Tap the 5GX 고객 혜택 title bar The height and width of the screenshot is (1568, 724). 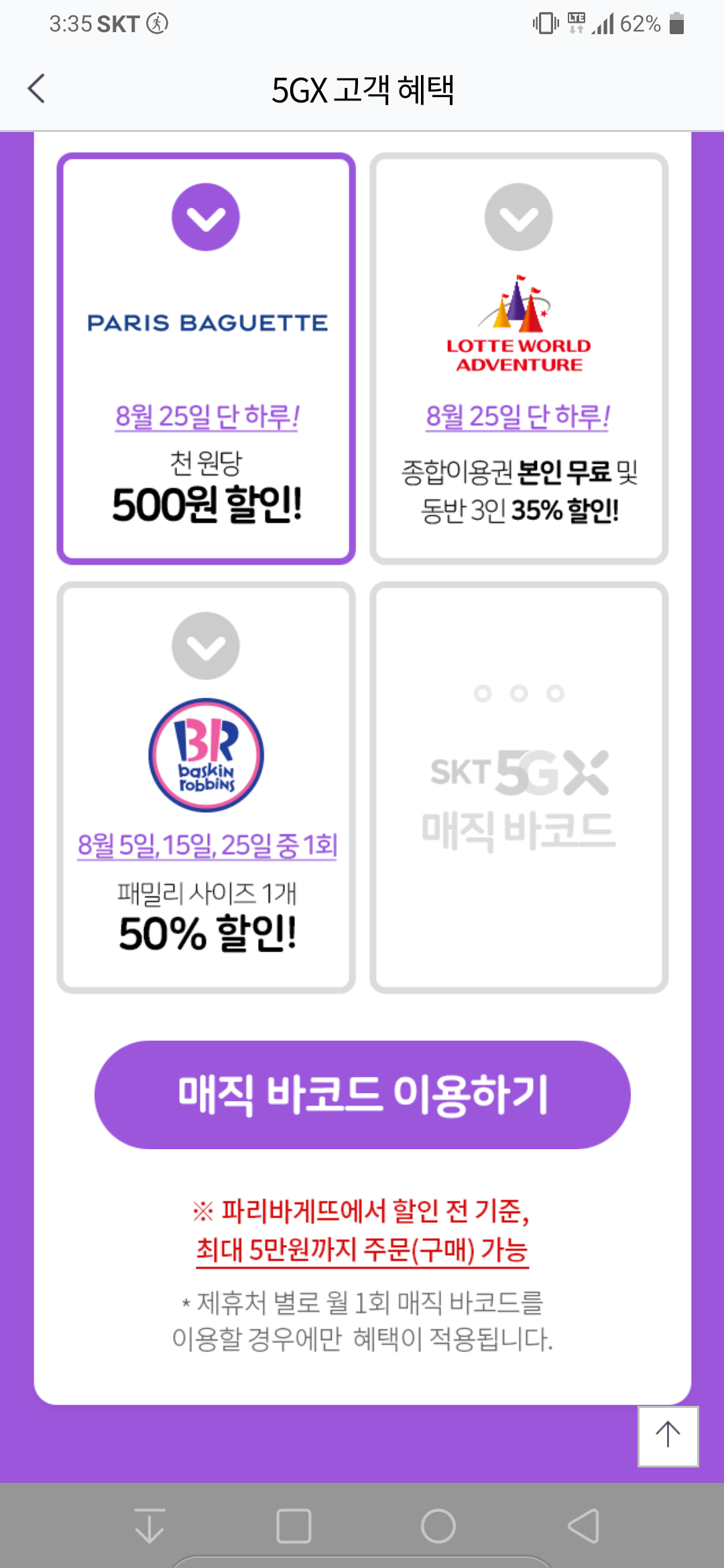pyautogui.click(x=362, y=89)
